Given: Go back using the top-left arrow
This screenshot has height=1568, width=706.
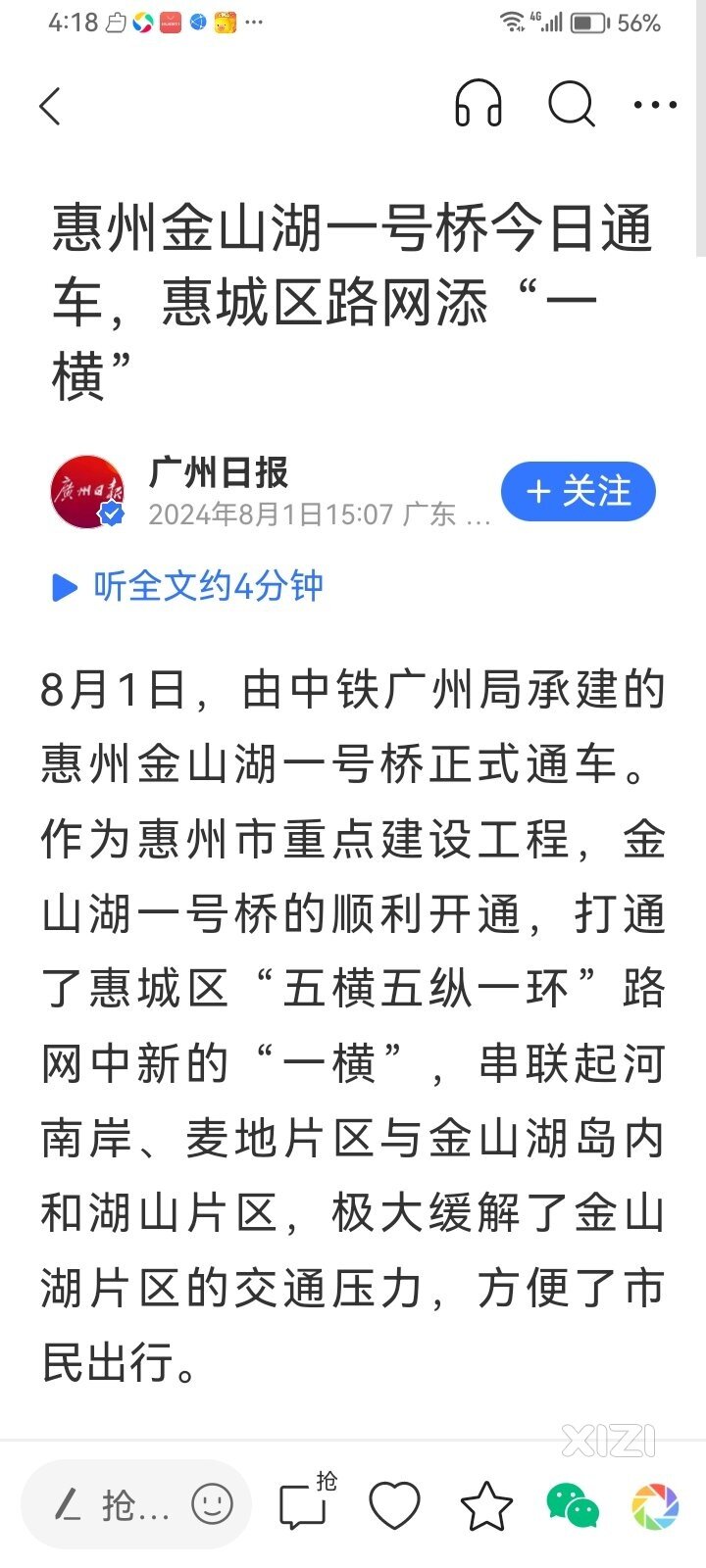Looking at the screenshot, I should 51,106.
